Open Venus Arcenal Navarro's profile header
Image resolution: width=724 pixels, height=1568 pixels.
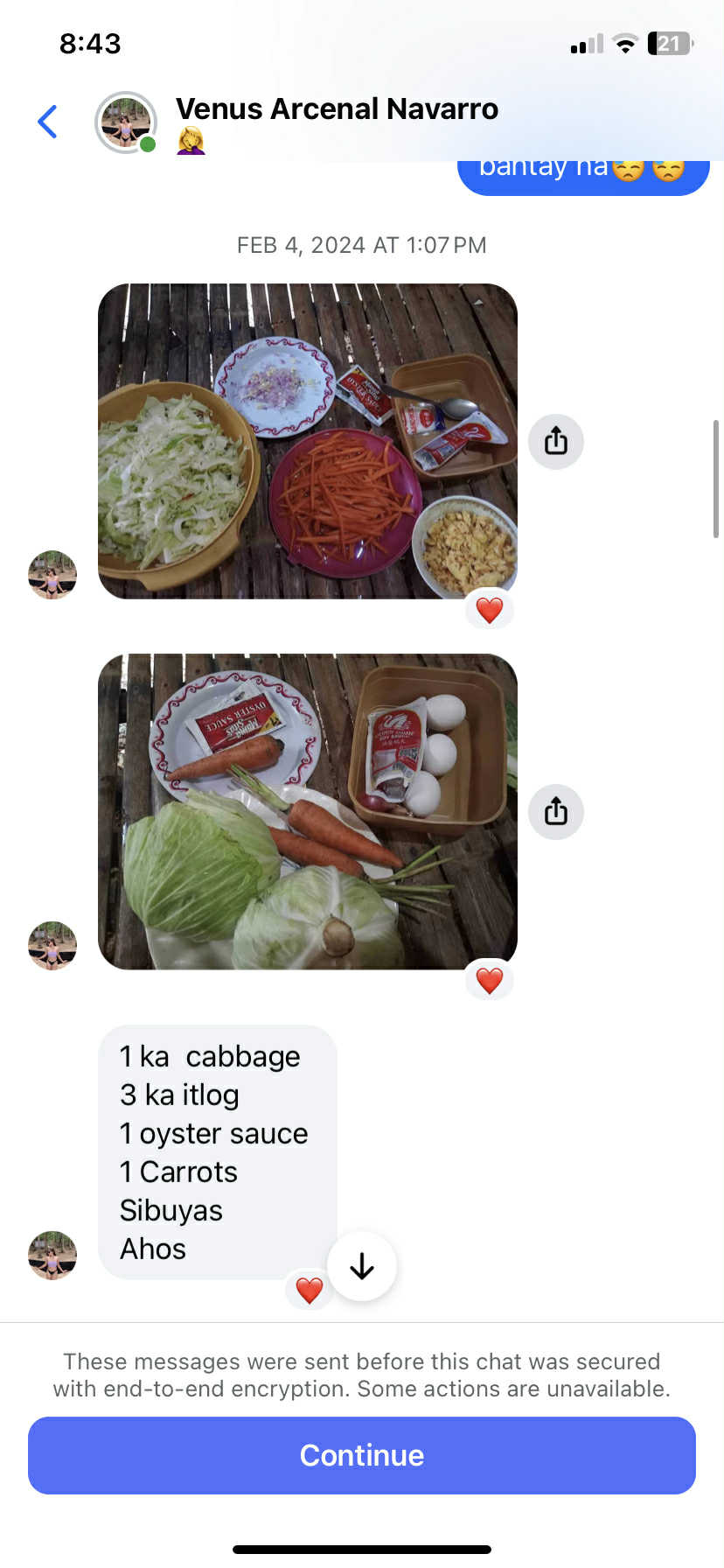[337, 109]
